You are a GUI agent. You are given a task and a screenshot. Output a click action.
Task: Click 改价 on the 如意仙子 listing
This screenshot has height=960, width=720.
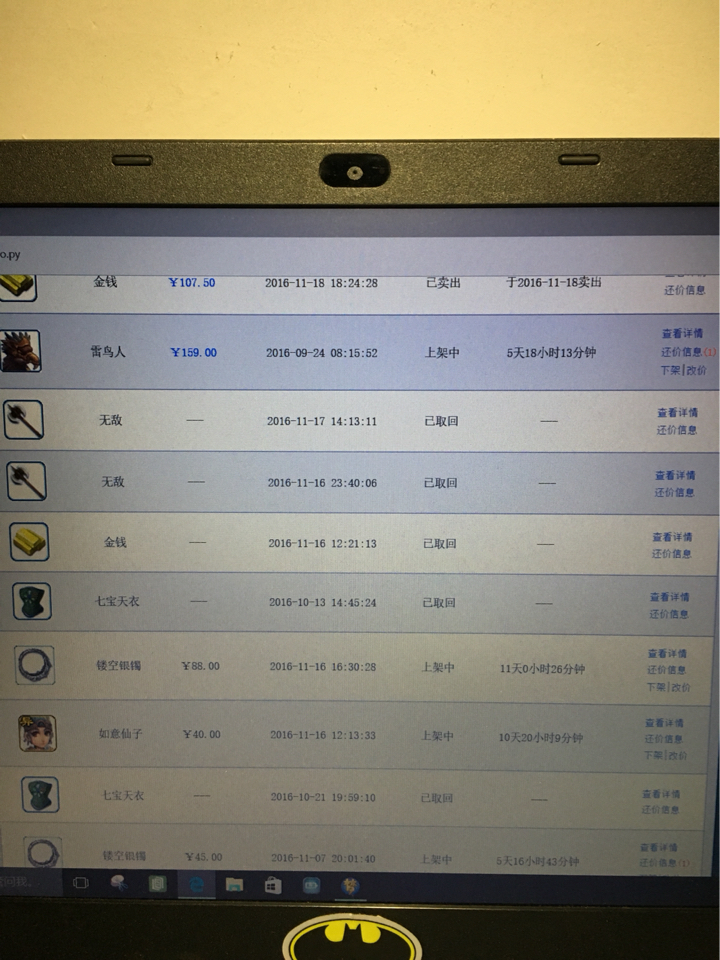[x=677, y=756]
